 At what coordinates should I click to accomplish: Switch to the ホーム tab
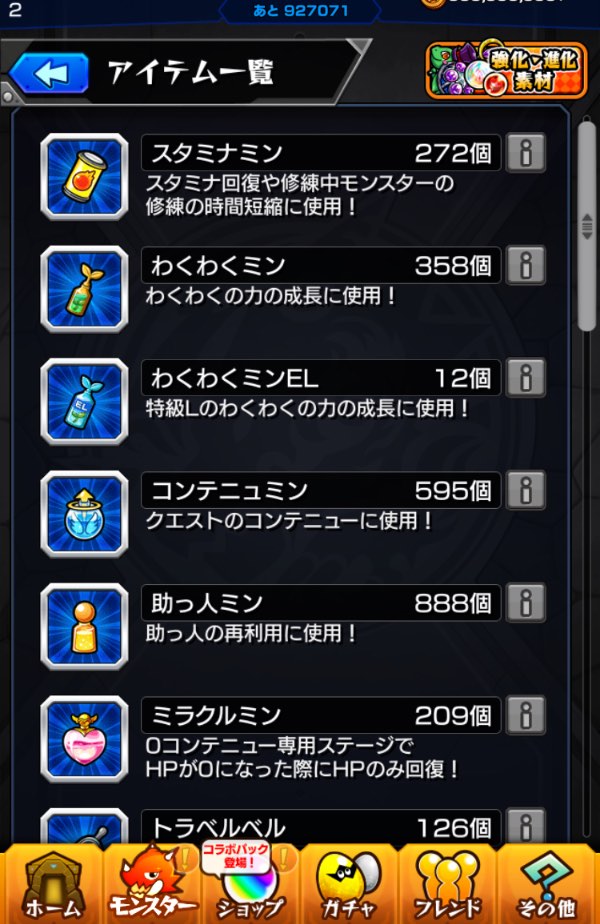pyautogui.click(x=50, y=884)
